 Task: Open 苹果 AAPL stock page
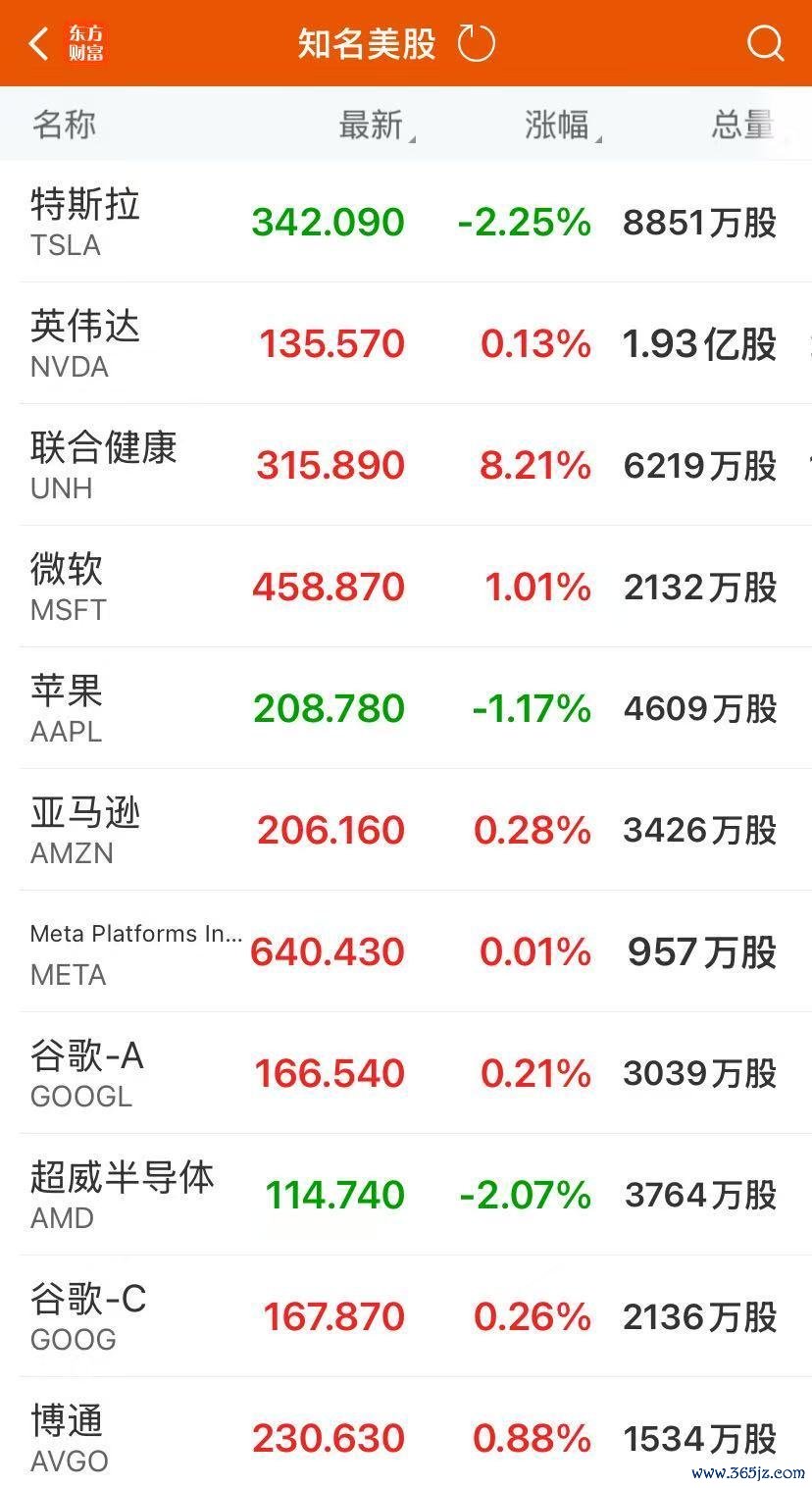click(x=406, y=708)
